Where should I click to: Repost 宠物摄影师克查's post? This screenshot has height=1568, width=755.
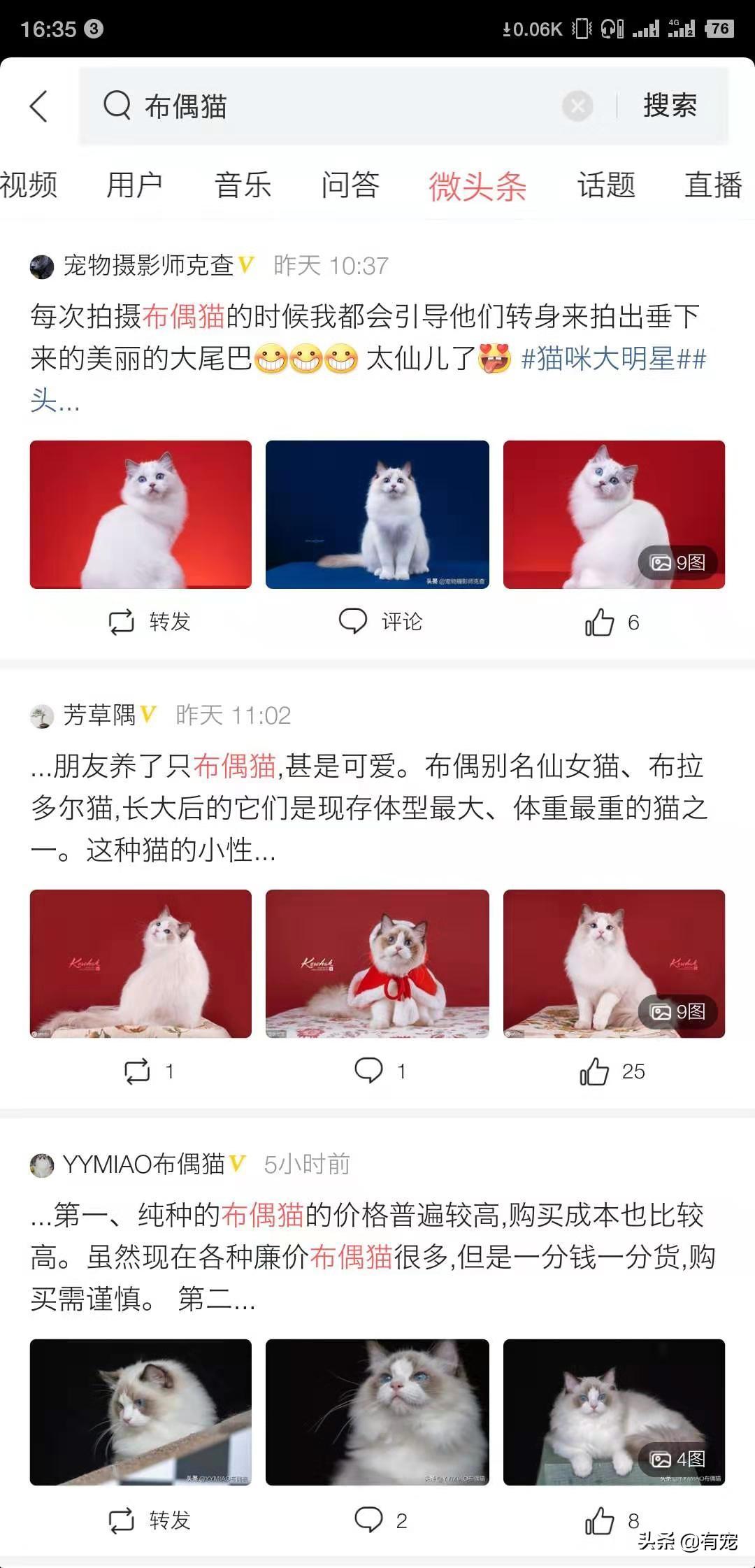click(x=149, y=622)
